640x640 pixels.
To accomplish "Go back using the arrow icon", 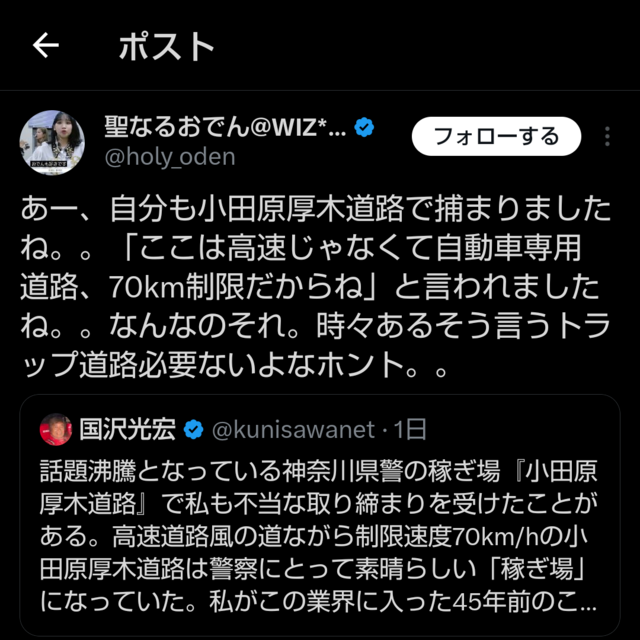I will [46, 46].
